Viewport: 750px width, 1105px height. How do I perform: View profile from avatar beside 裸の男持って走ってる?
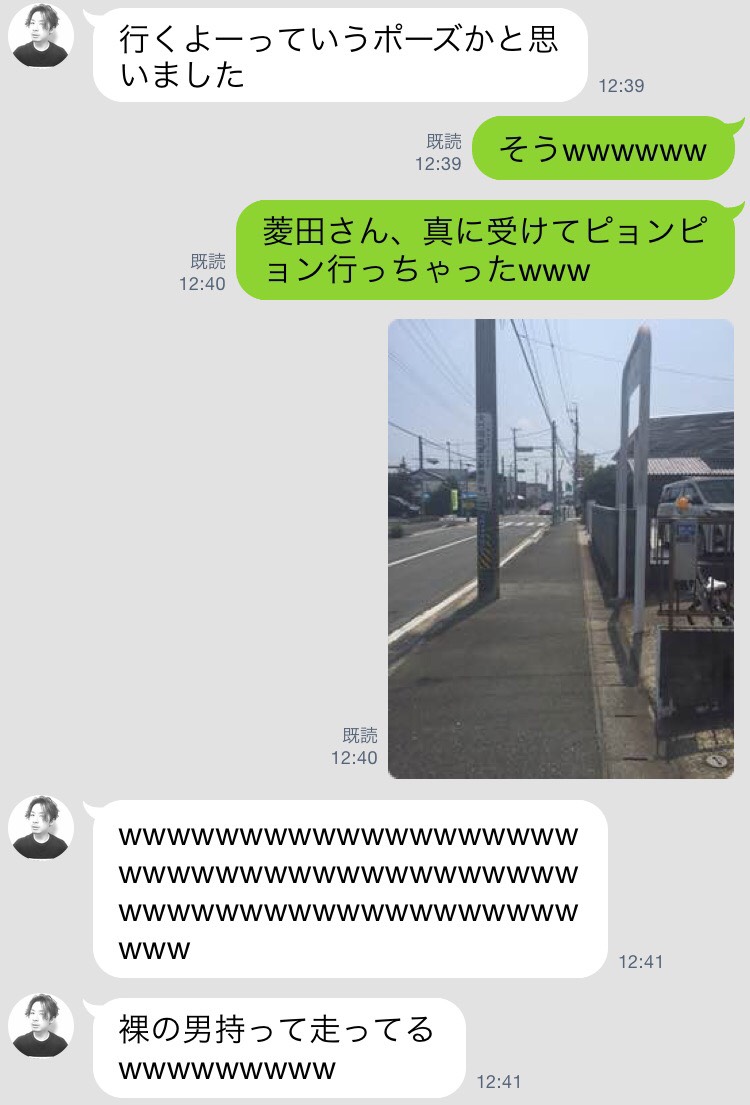pos(41,1025)
